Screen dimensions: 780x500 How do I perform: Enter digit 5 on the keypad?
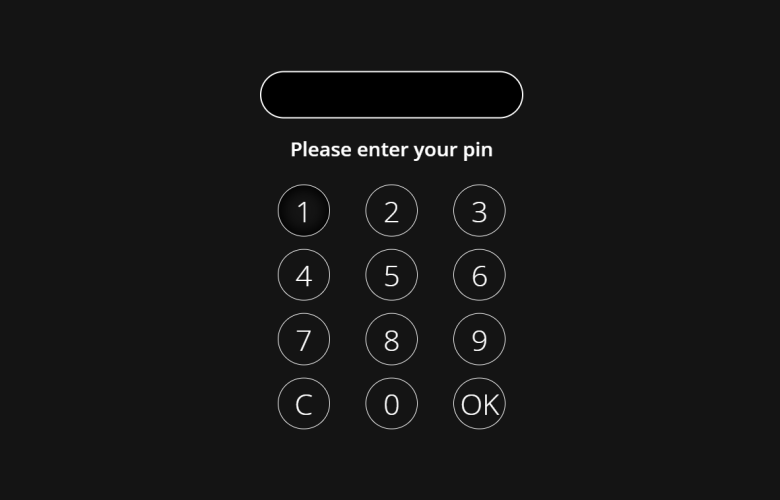(x=391, y=275)
